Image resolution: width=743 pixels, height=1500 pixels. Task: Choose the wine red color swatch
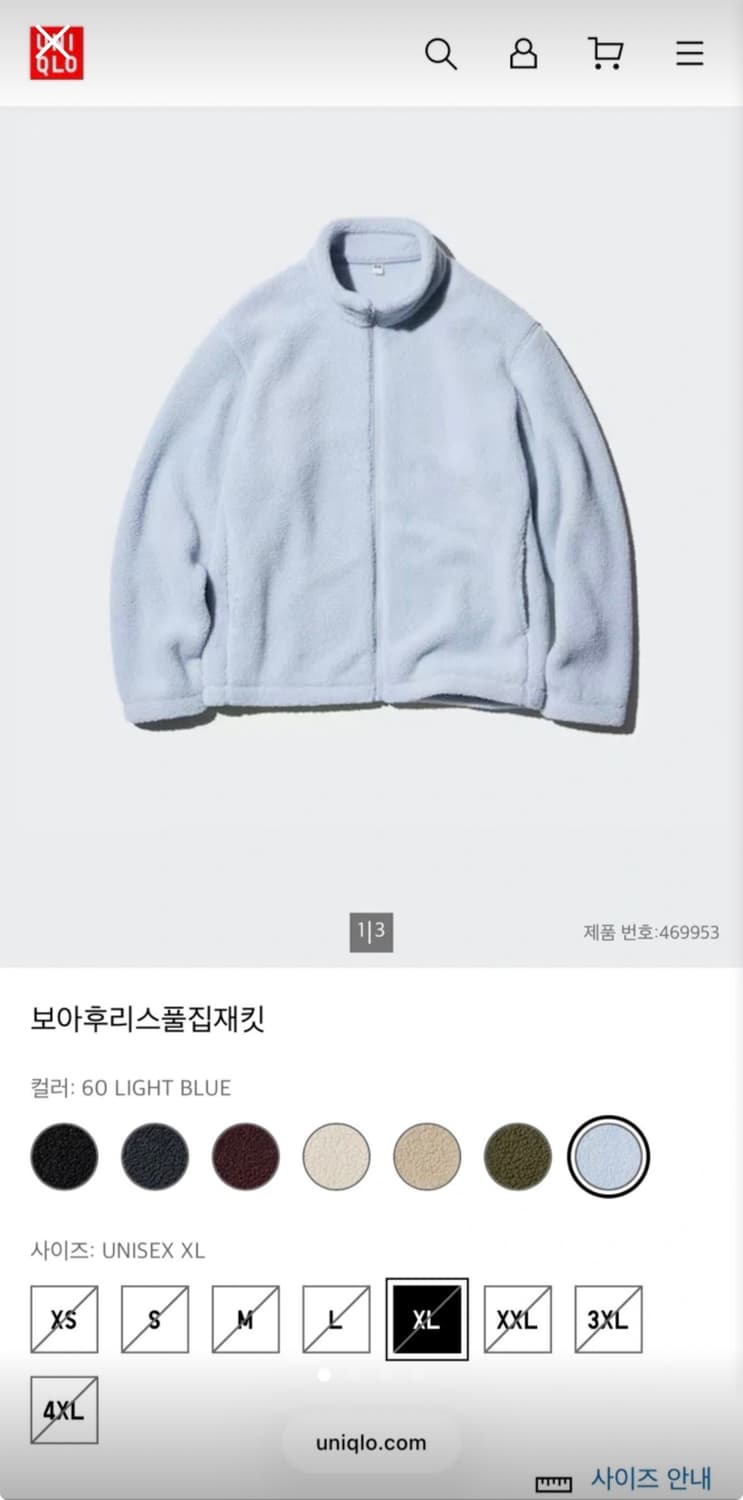click(x=246, y=1156)
